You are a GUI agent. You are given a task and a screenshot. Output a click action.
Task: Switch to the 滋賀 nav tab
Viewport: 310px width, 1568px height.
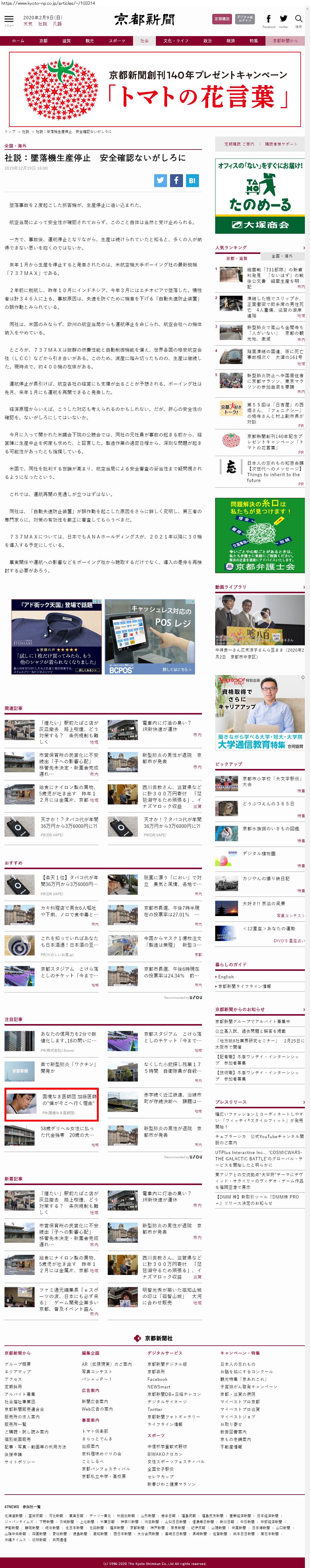66,41
